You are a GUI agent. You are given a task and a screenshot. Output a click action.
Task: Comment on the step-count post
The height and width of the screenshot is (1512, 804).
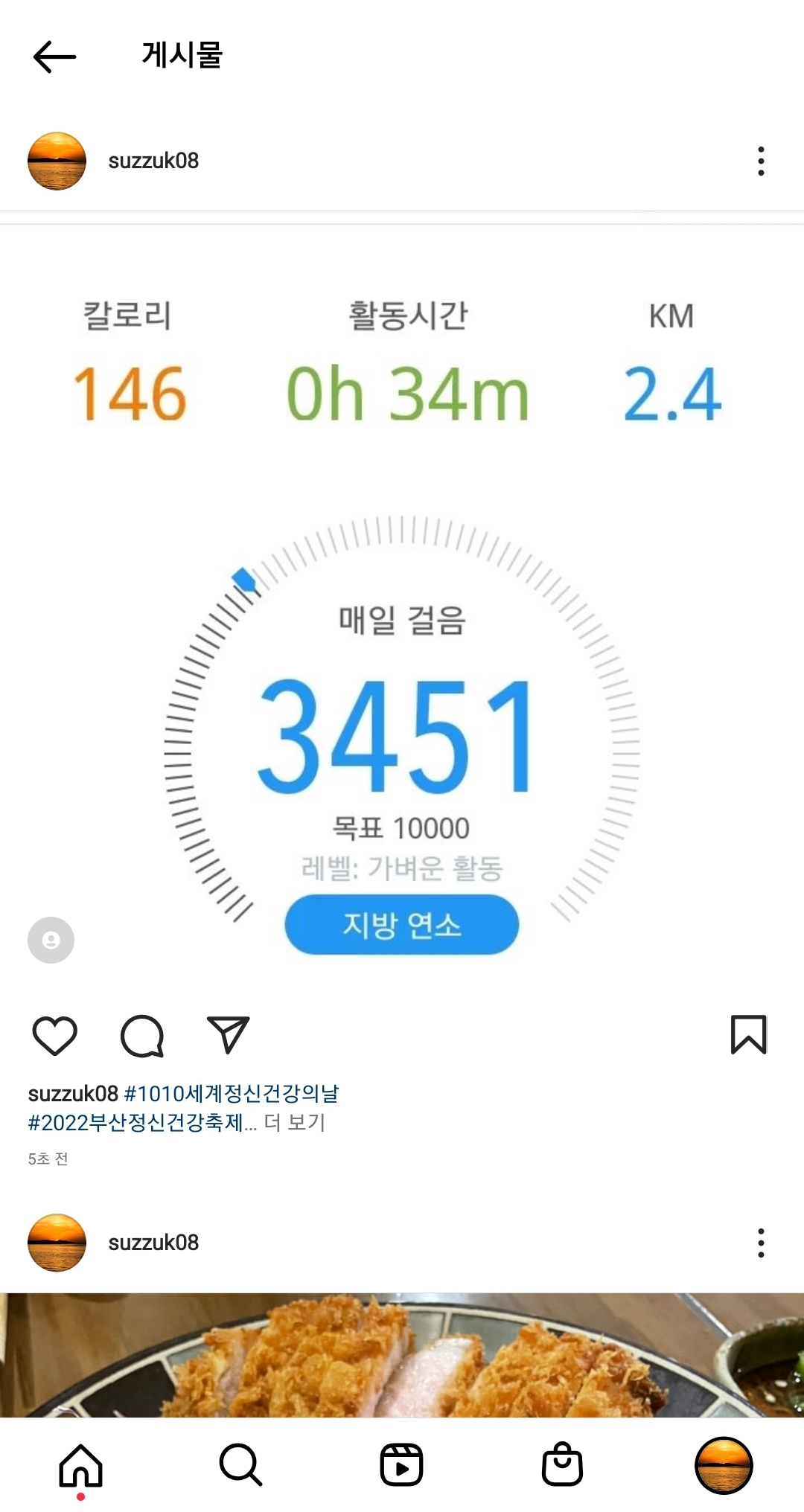coord(141,1035)
